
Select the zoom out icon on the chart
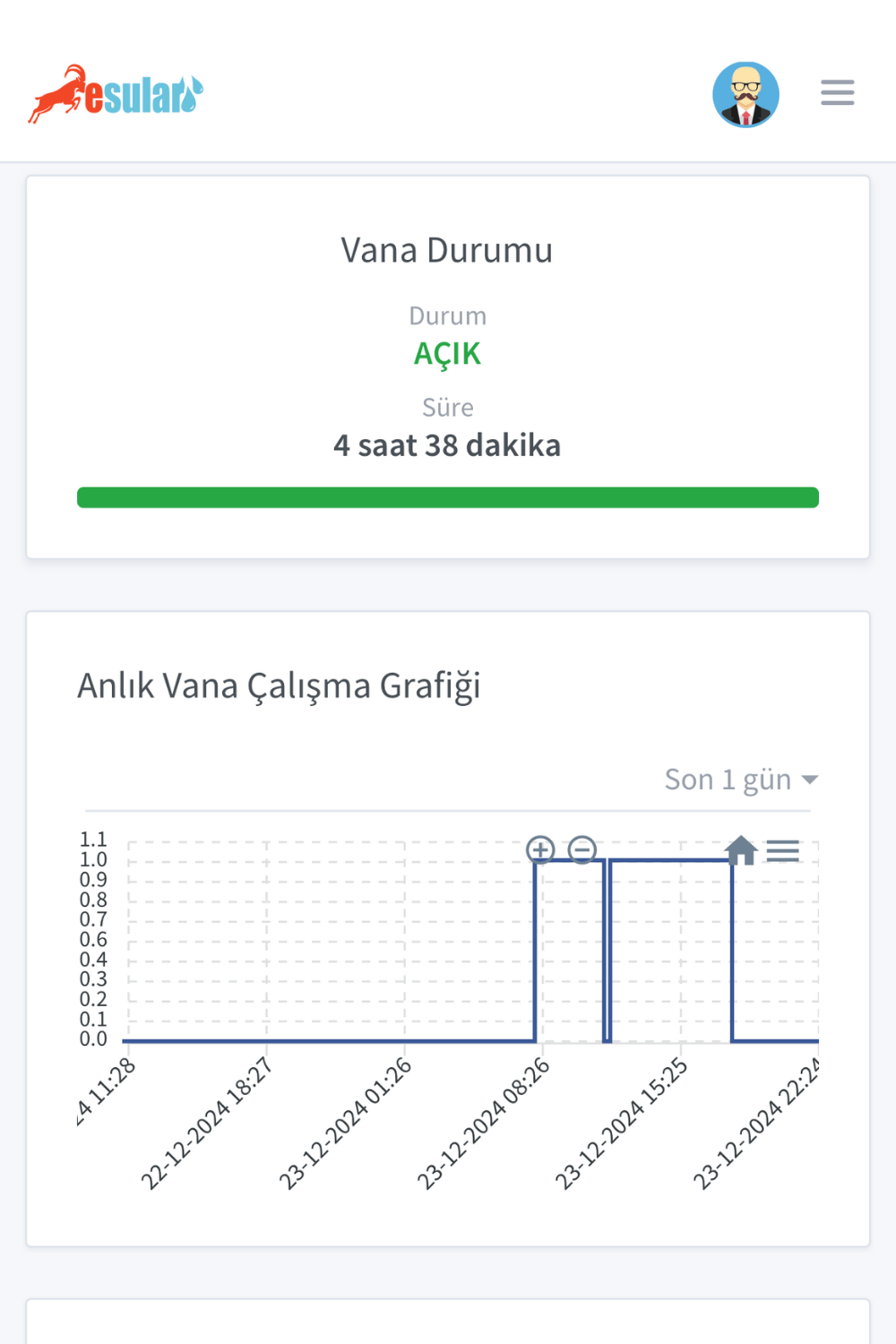582,849
